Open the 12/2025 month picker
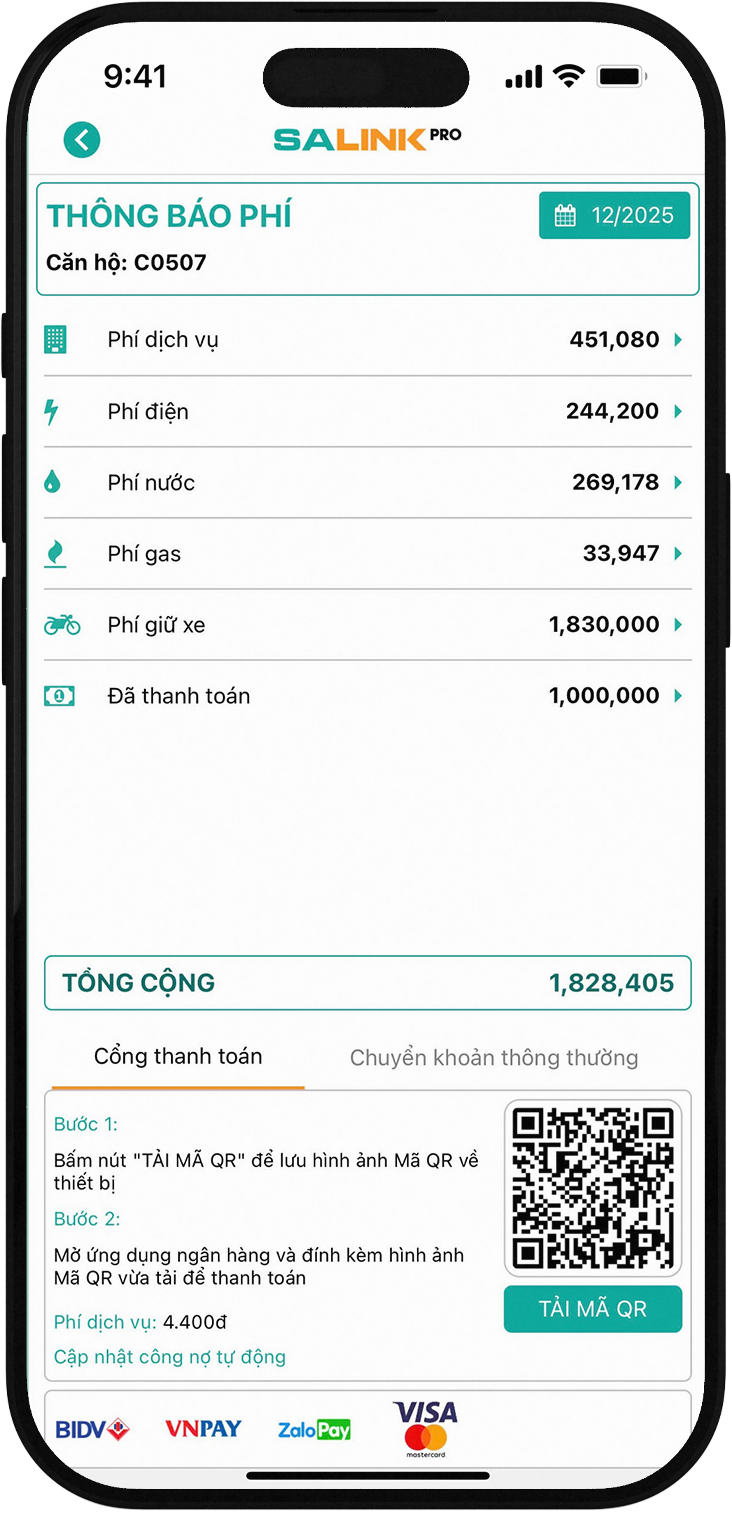Image resolution: width=732 pixels, height=1521 pixels. (614, 215)
